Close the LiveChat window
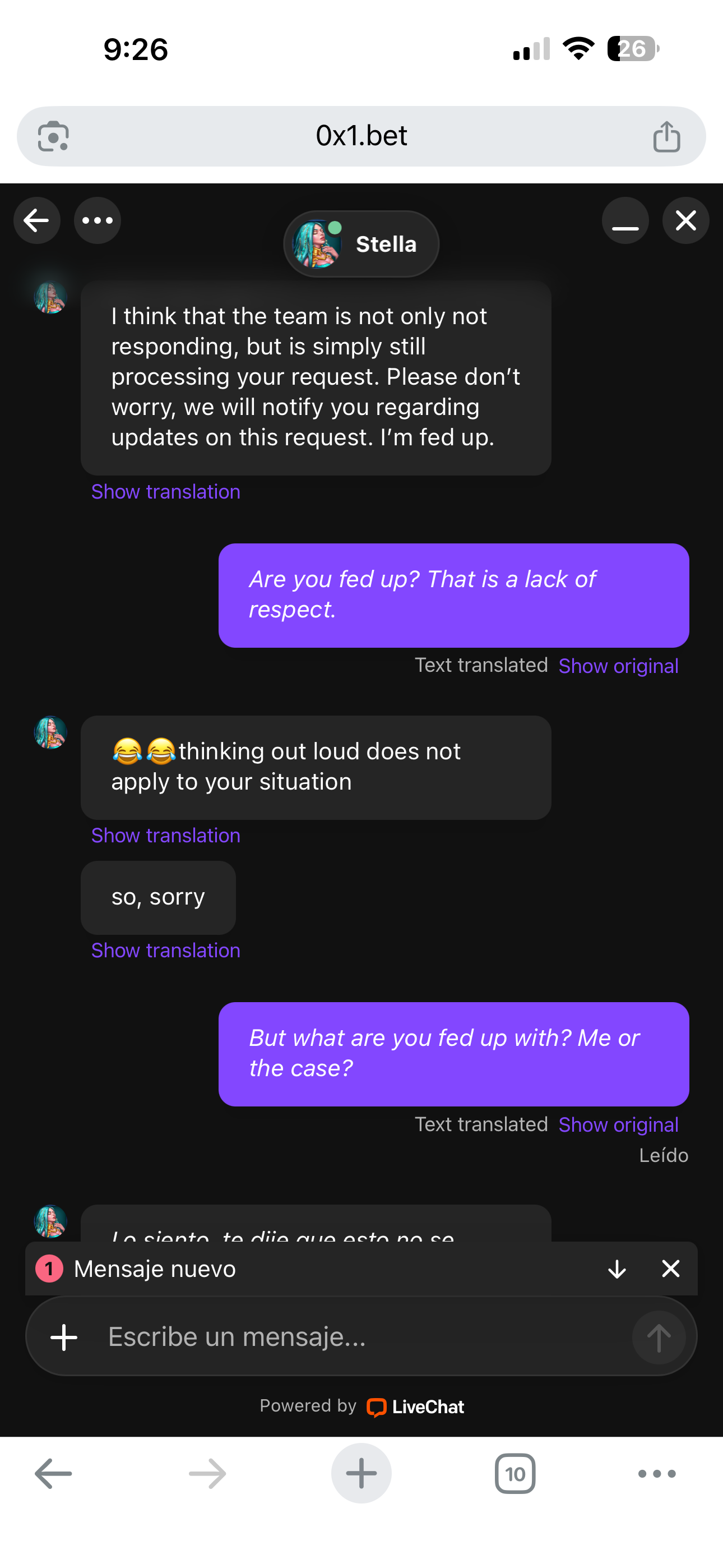This screenshot has height=1568, width=723. (686, 220)
